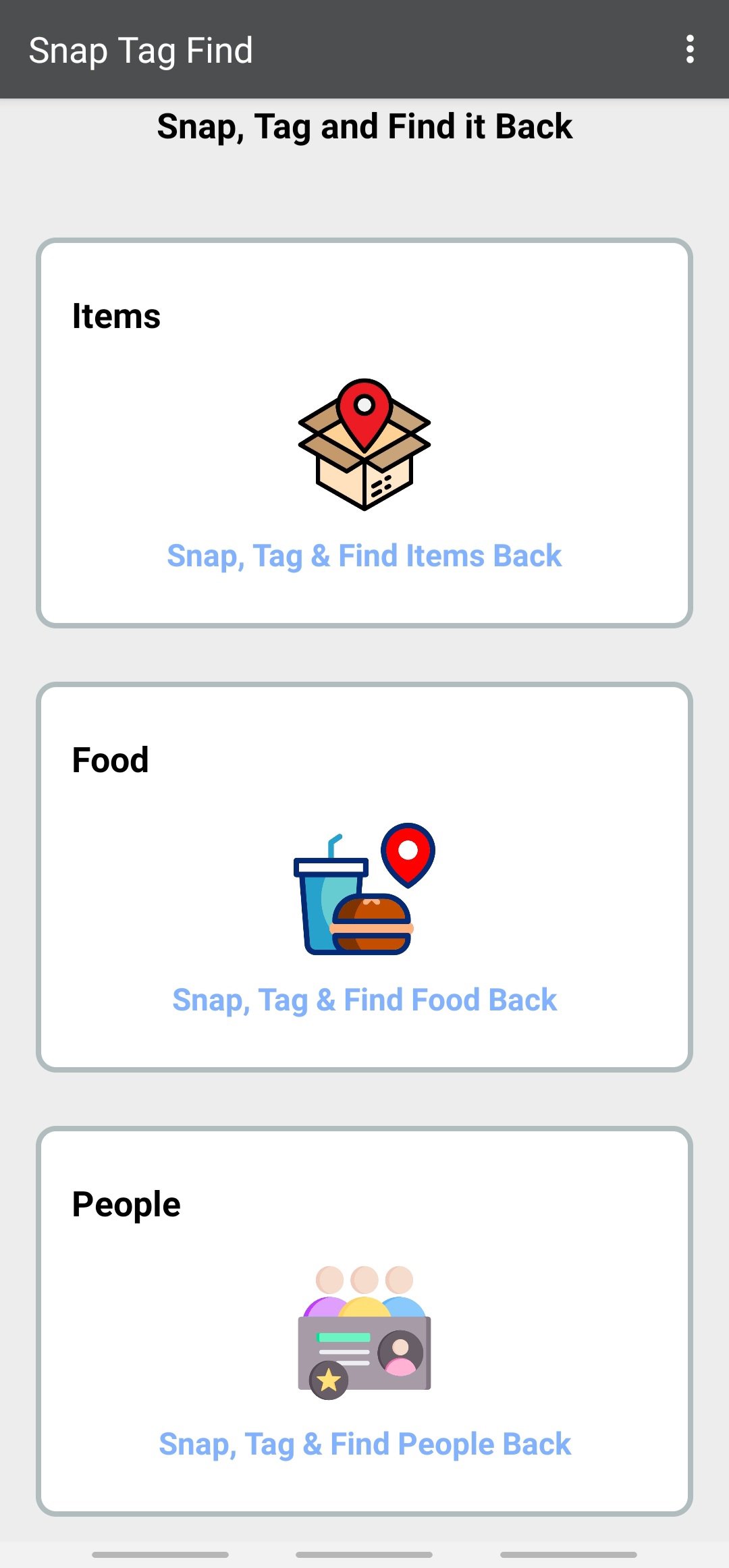Open Snap, Tag & Find People Back
Screen dimensions: 729x1568
364,1444
